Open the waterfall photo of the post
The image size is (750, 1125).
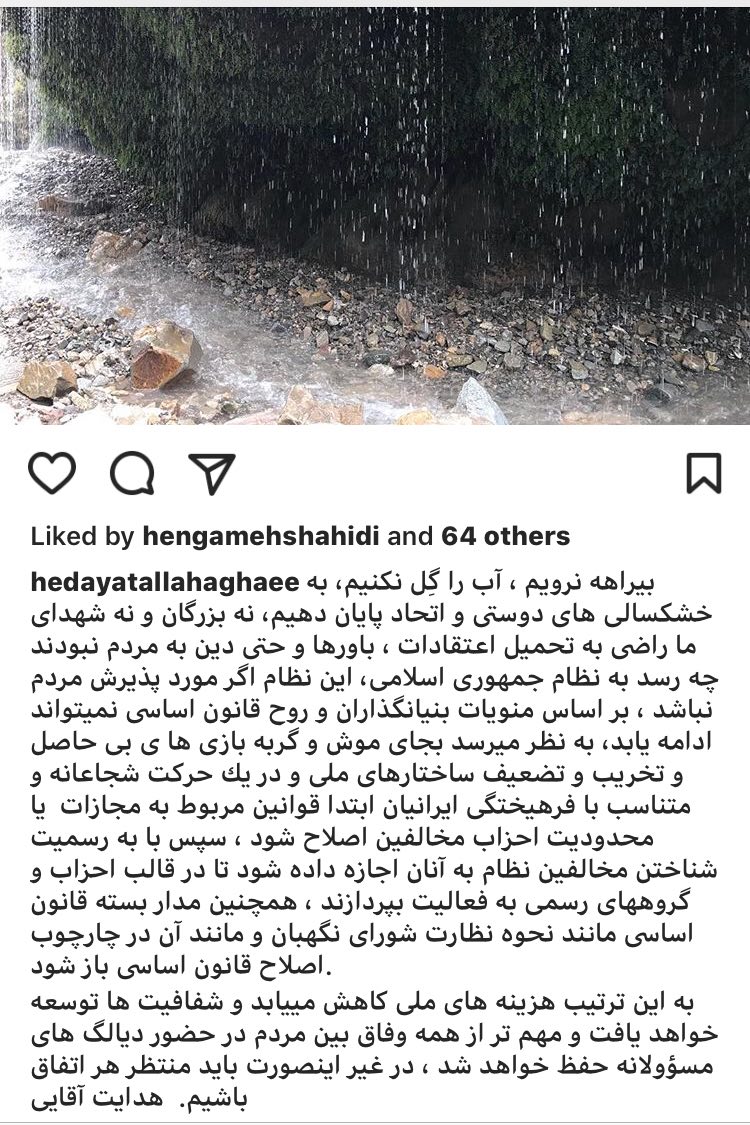click(375, 215)
